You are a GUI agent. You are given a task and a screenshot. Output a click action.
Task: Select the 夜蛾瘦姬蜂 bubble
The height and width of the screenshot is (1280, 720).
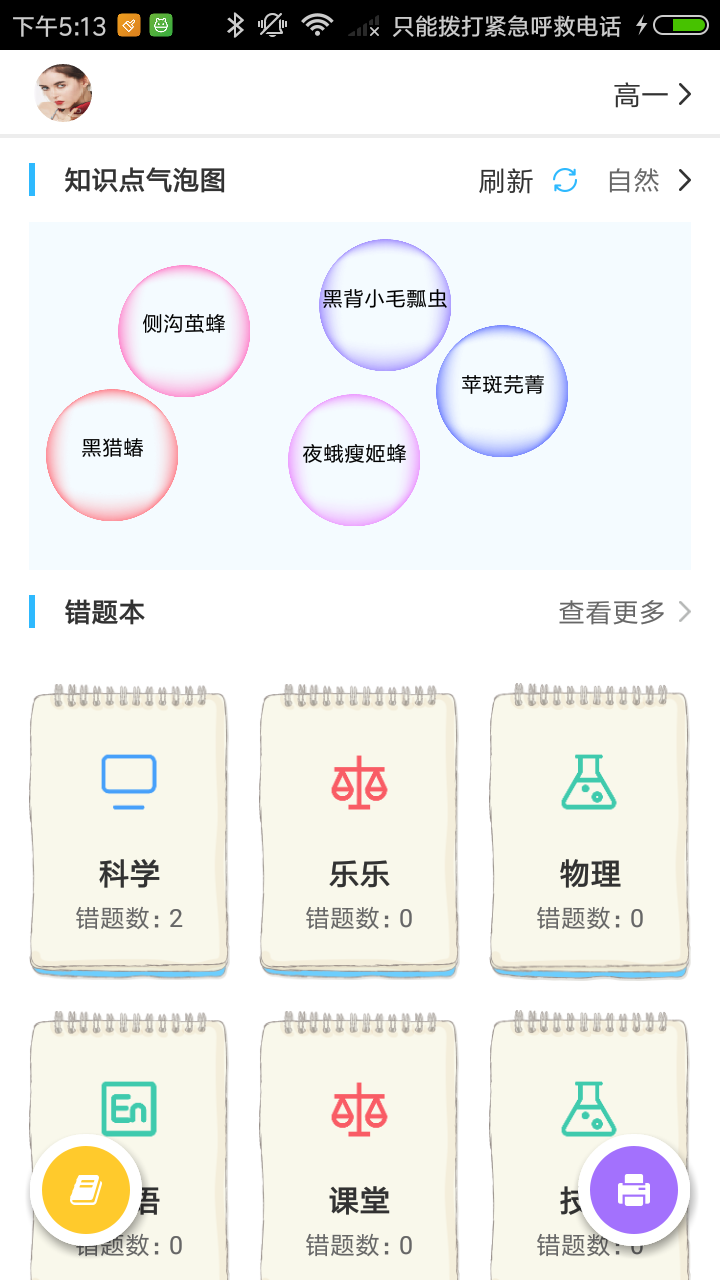354,459
